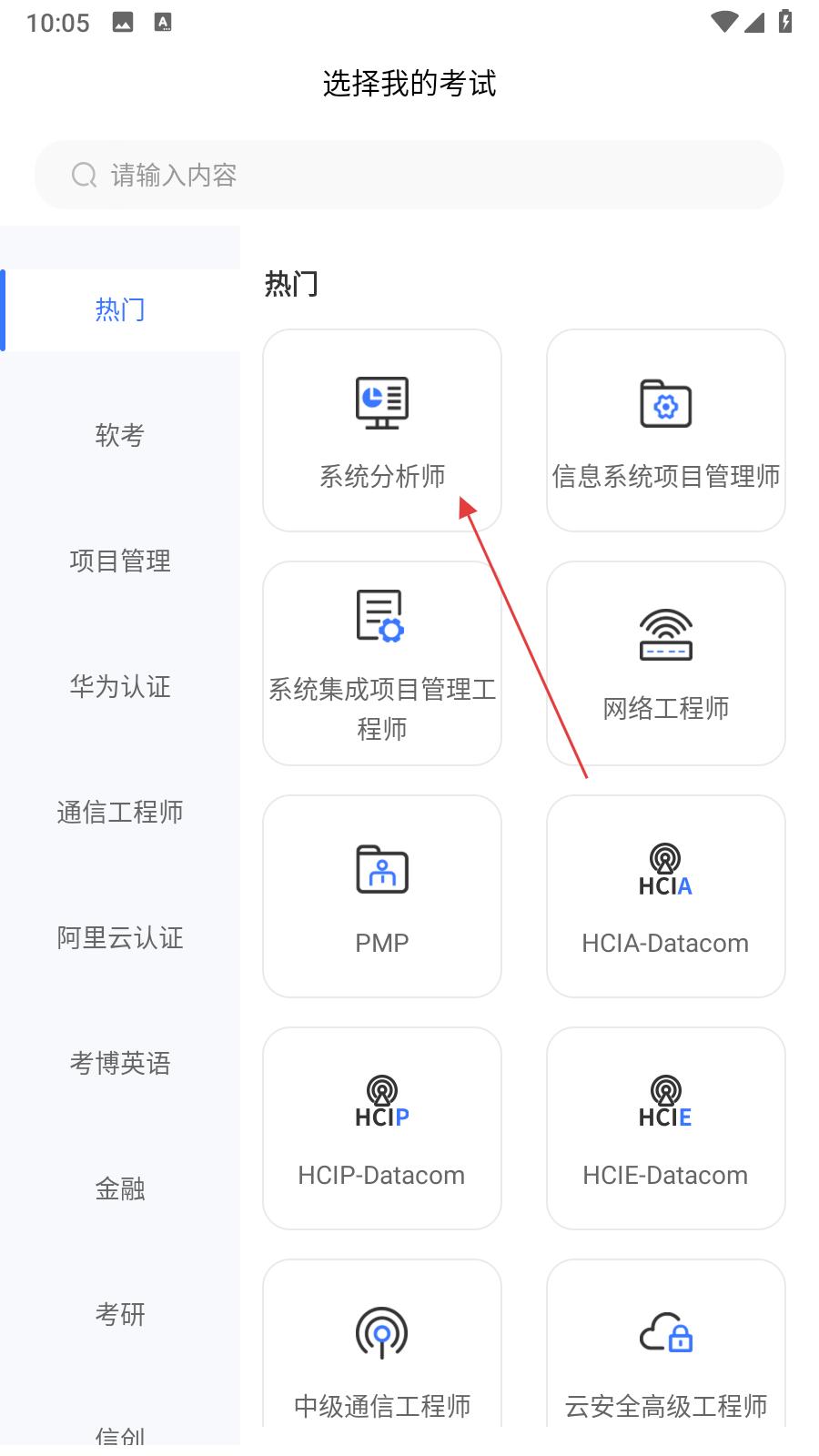Choose the 系统分析师 exam card
This screenshot has width=819, height=1456.
382,430
